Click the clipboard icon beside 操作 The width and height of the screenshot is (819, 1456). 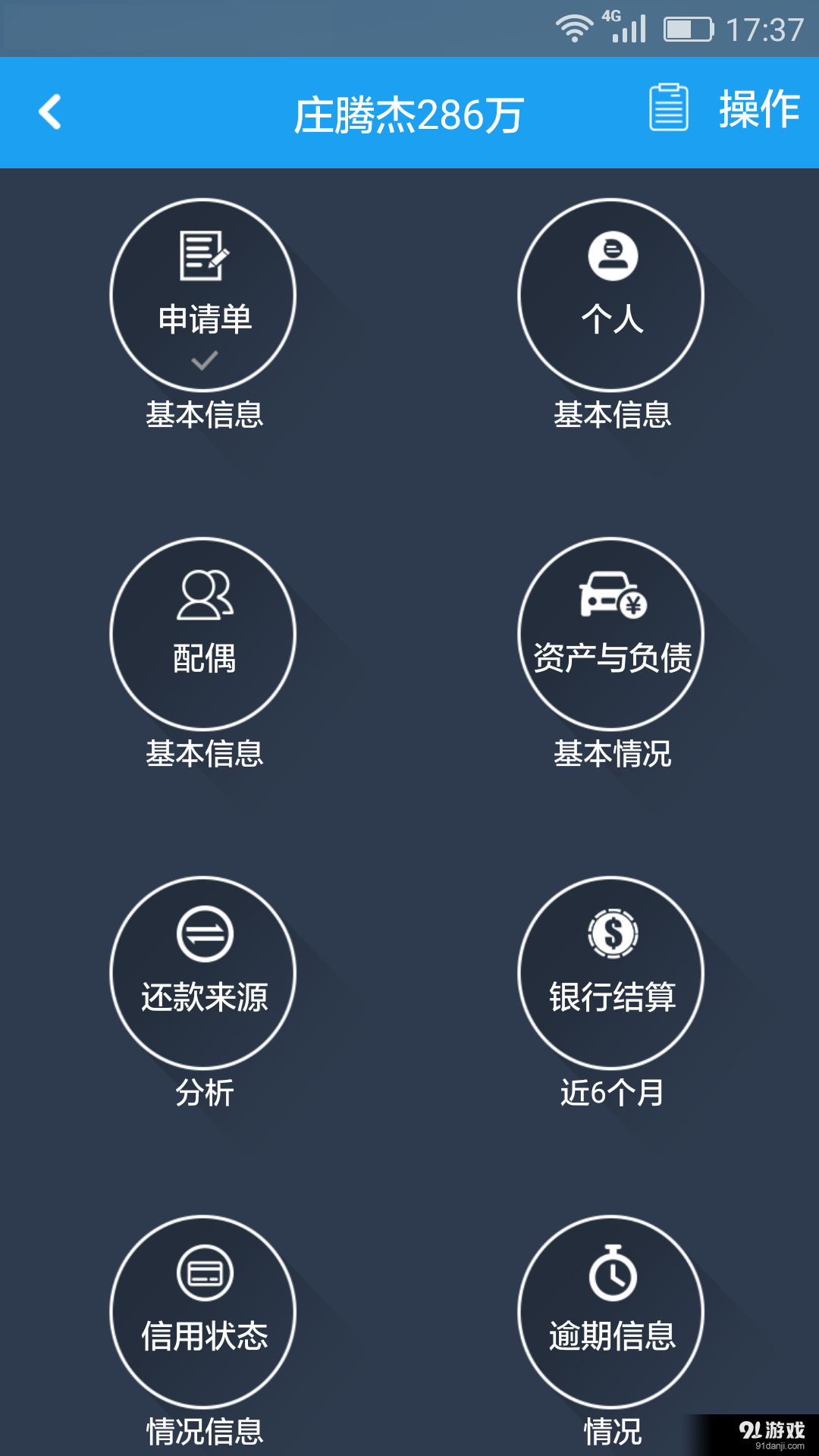668,106
